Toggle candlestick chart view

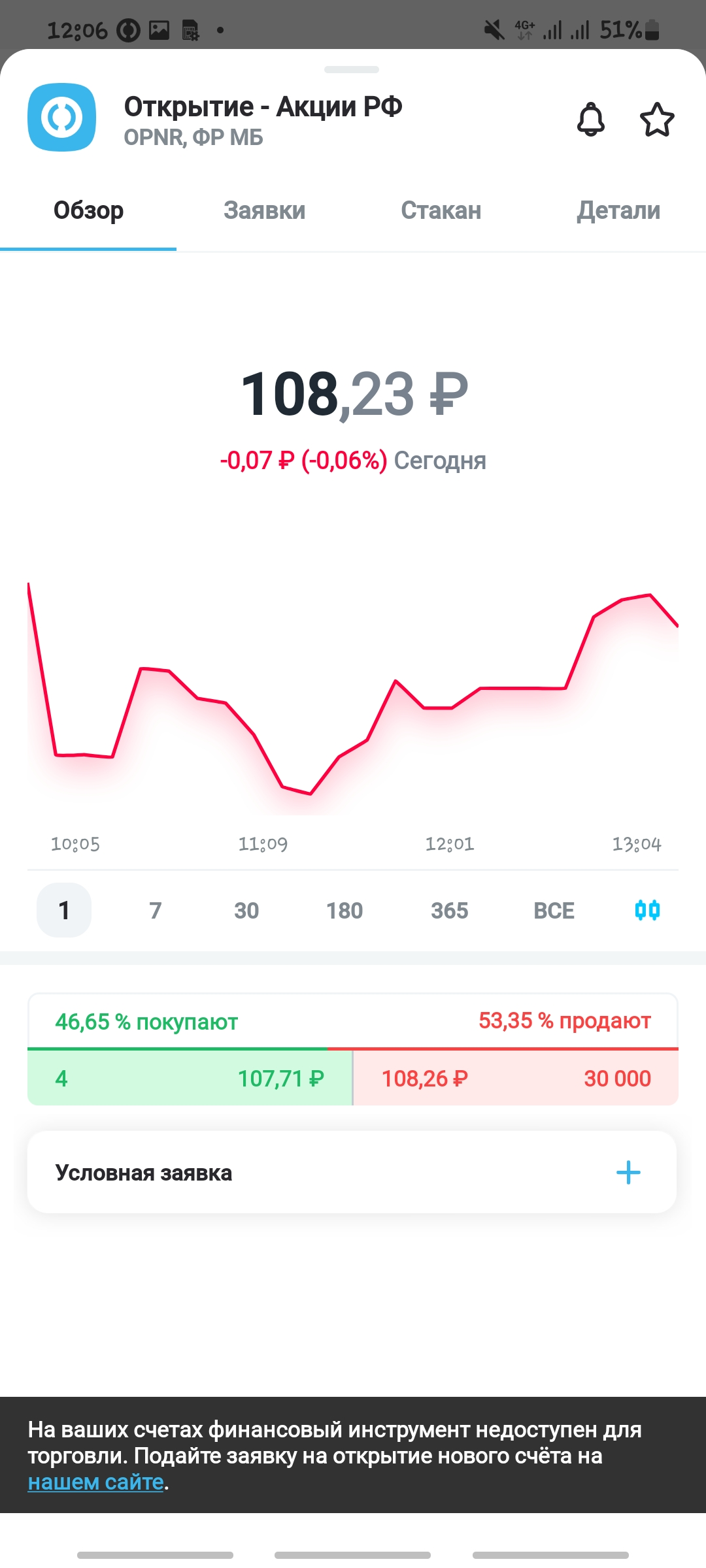[x=647, y=909]
